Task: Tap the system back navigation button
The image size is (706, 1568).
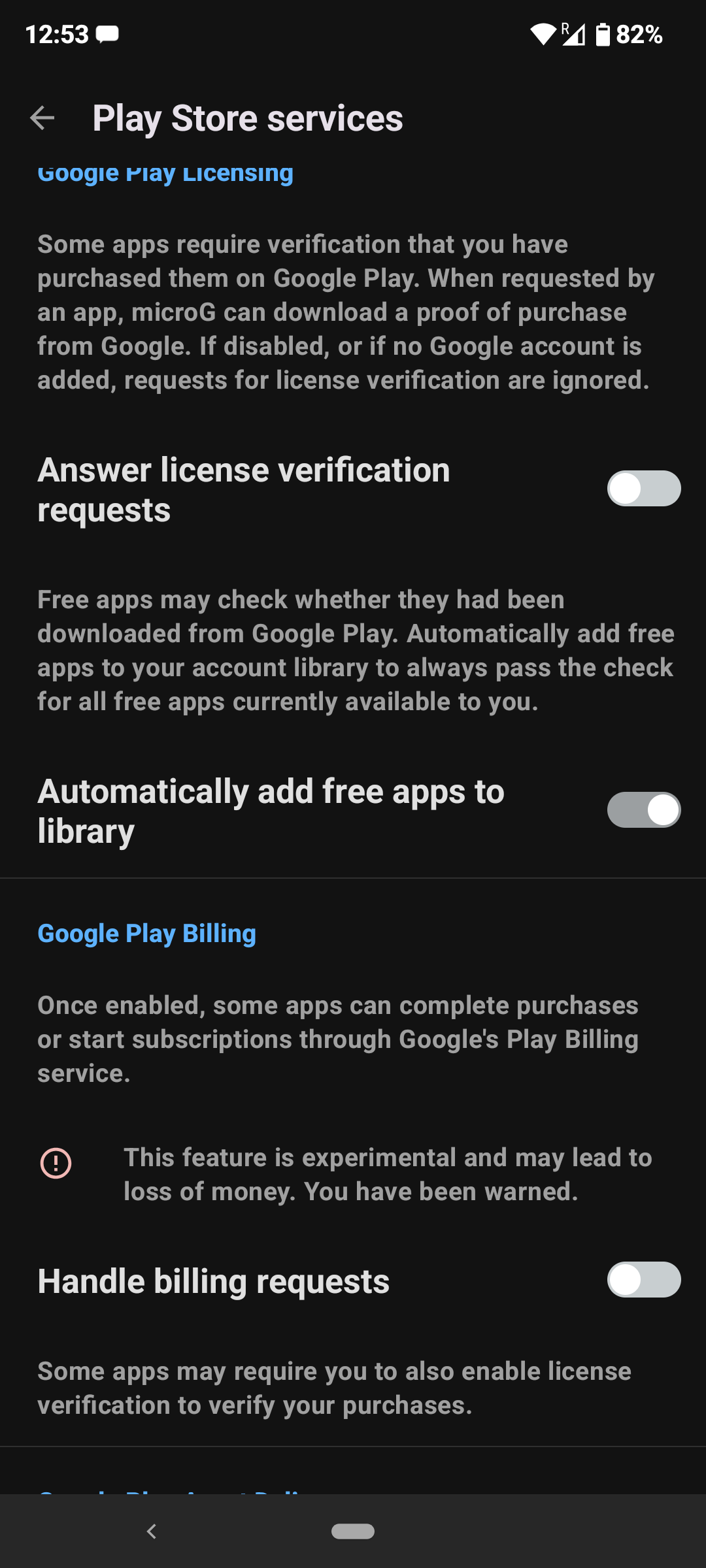Action: pos(152,1531)
